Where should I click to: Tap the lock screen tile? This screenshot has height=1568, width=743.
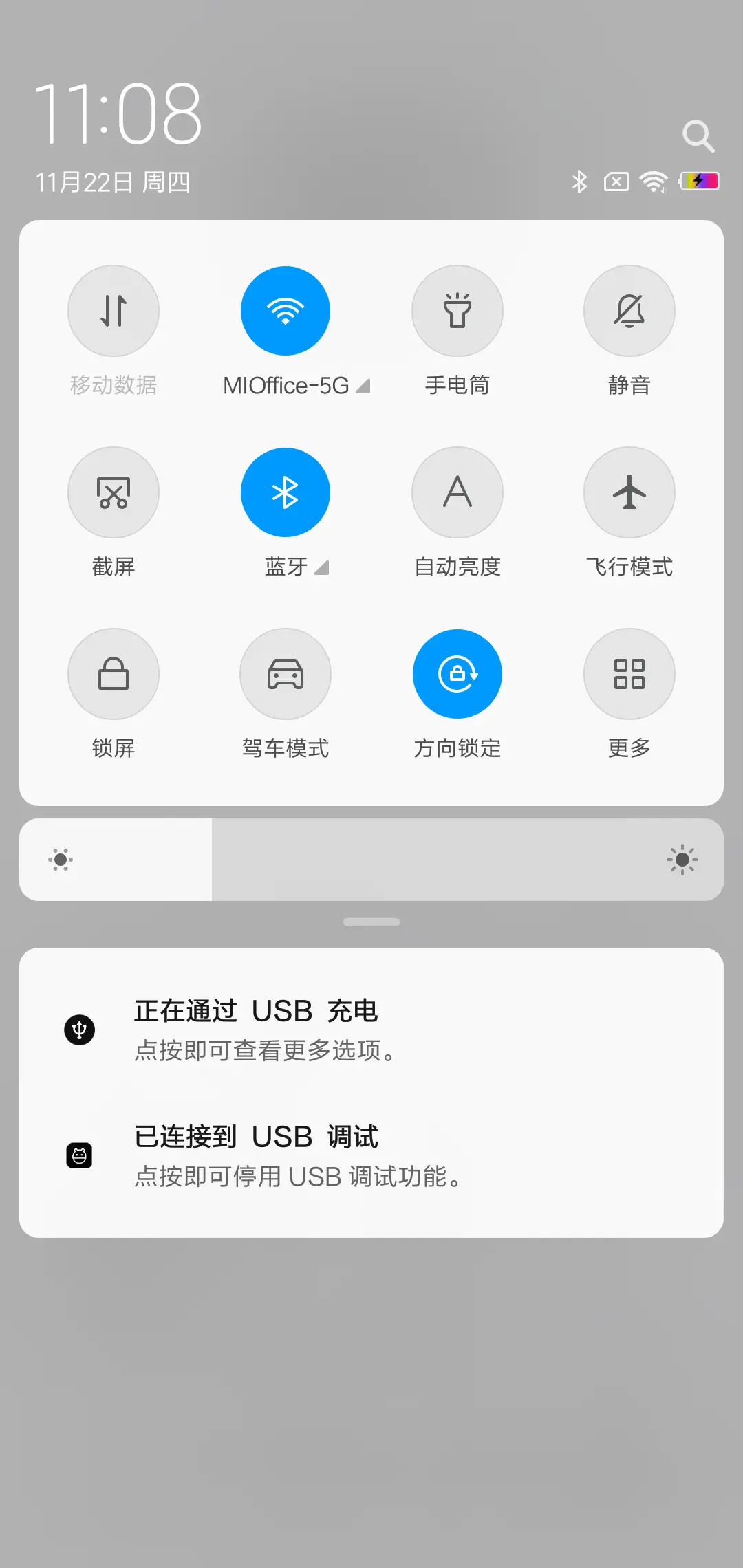tap(114, 674)
